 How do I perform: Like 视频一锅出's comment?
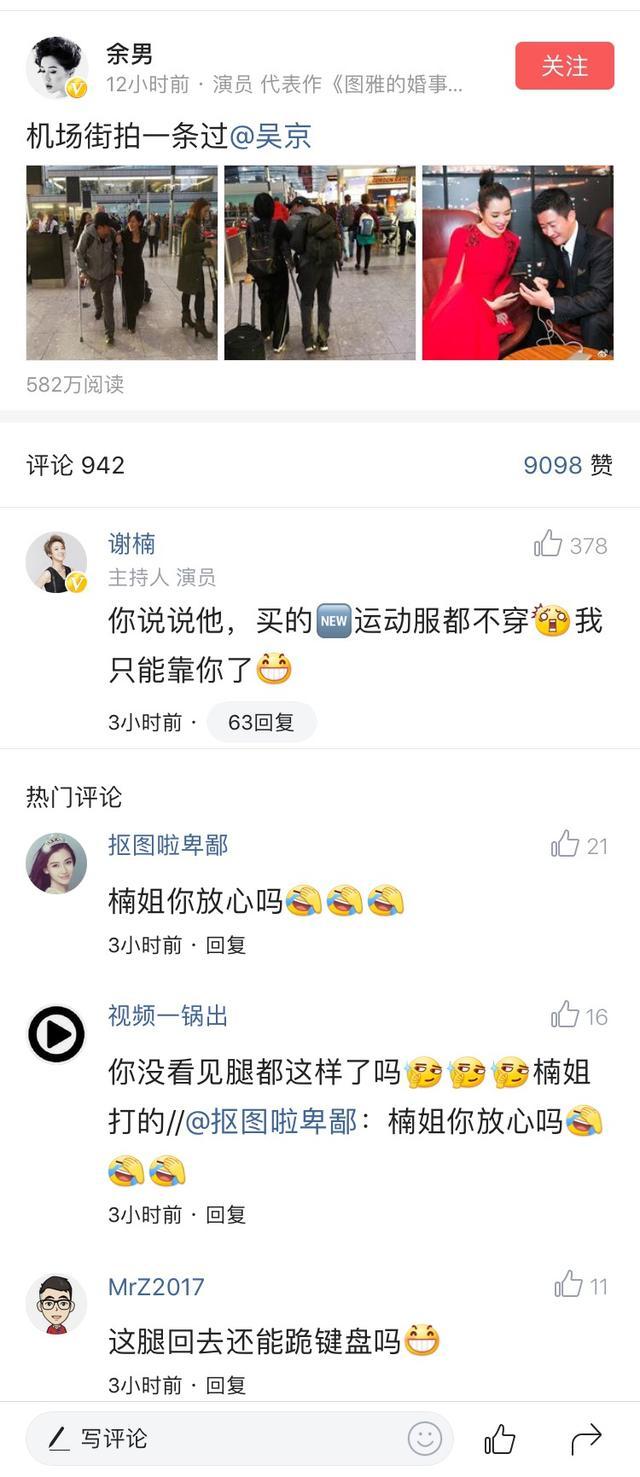[x=565, y=1016]
